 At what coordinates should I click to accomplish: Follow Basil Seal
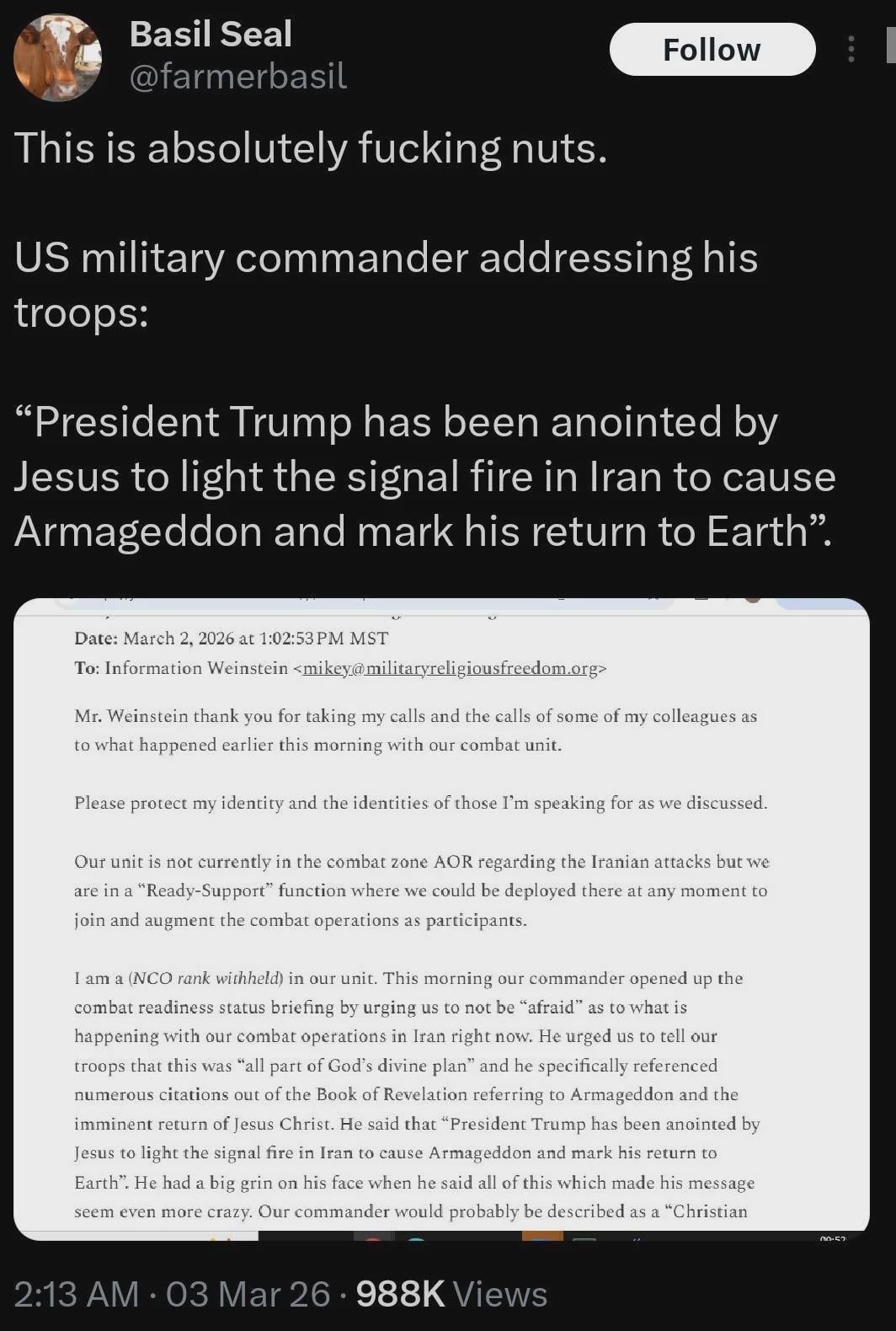pyautogui.click(x=712, y=50)
